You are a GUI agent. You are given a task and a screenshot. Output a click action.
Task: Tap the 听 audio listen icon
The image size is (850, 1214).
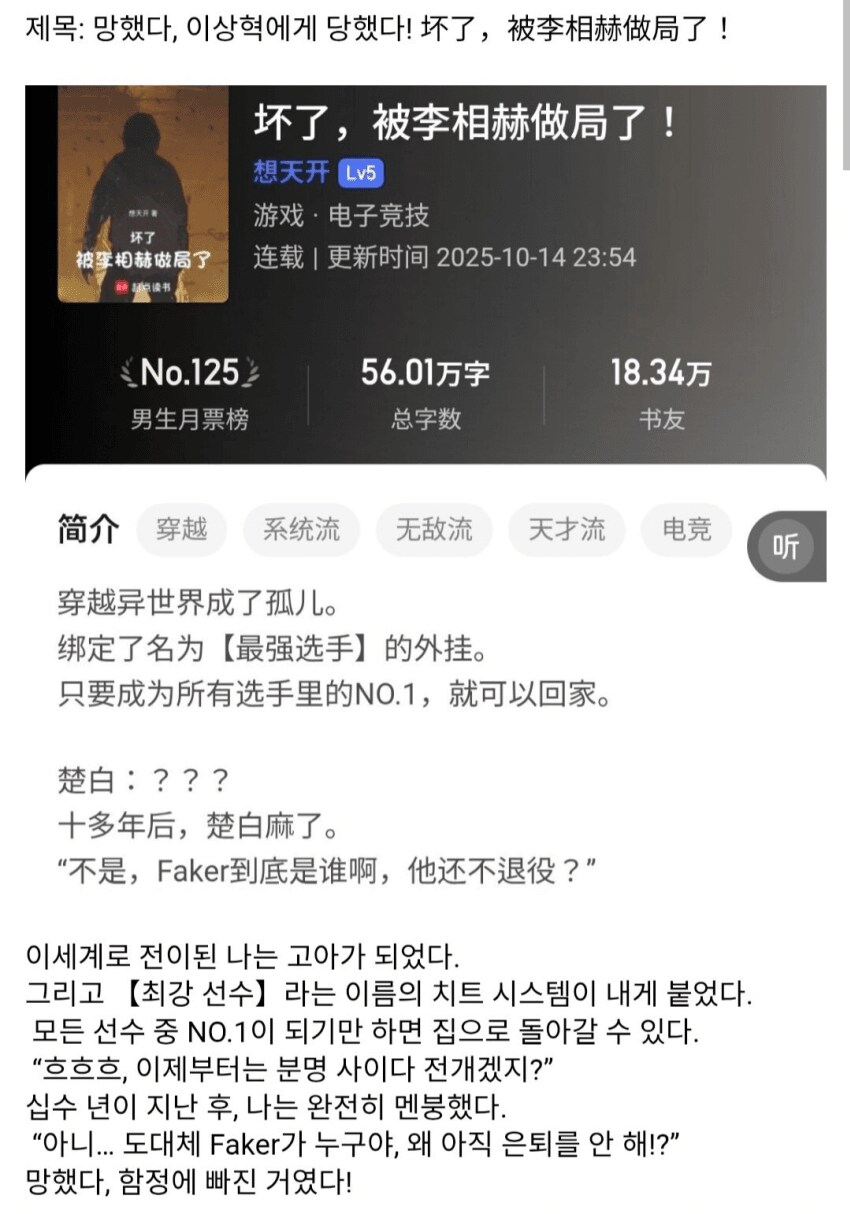click(x=786, y=548)
